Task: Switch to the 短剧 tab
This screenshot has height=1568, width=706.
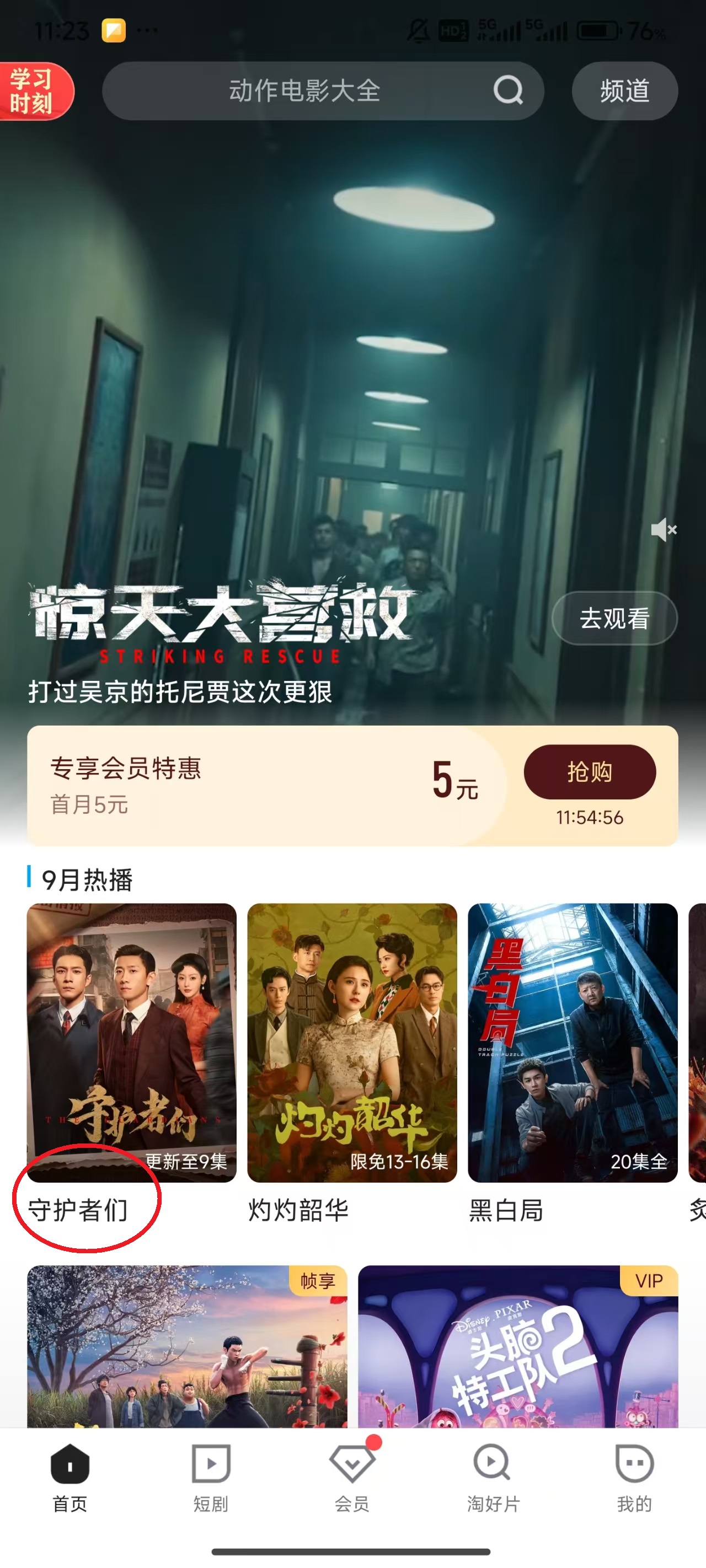Action: tap(211, 1476)
